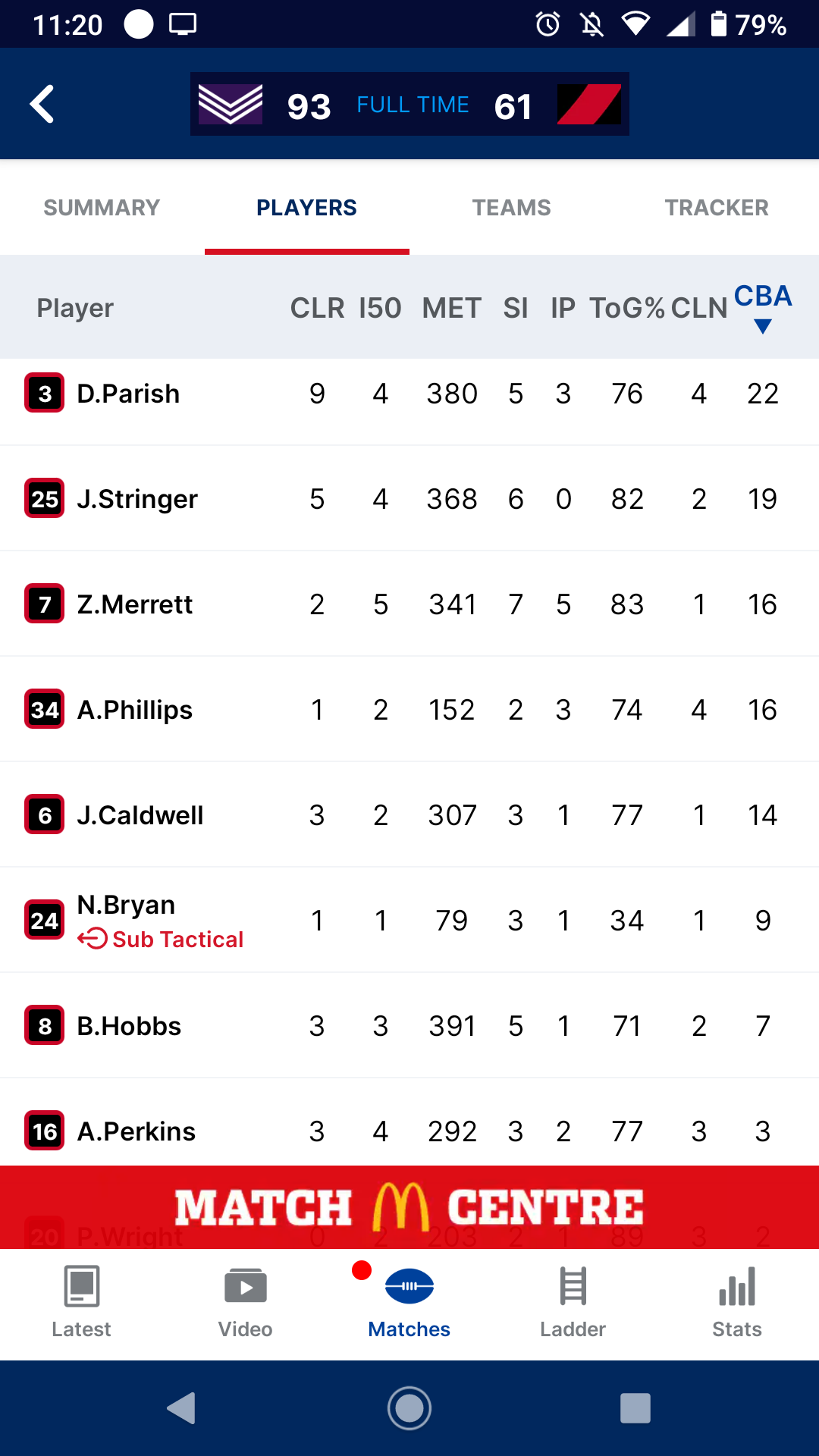Image resolution: width=819 pixels, height=1456 pixels.
Task: Switch to the Summary tab
Action: [x=102, y=207]
